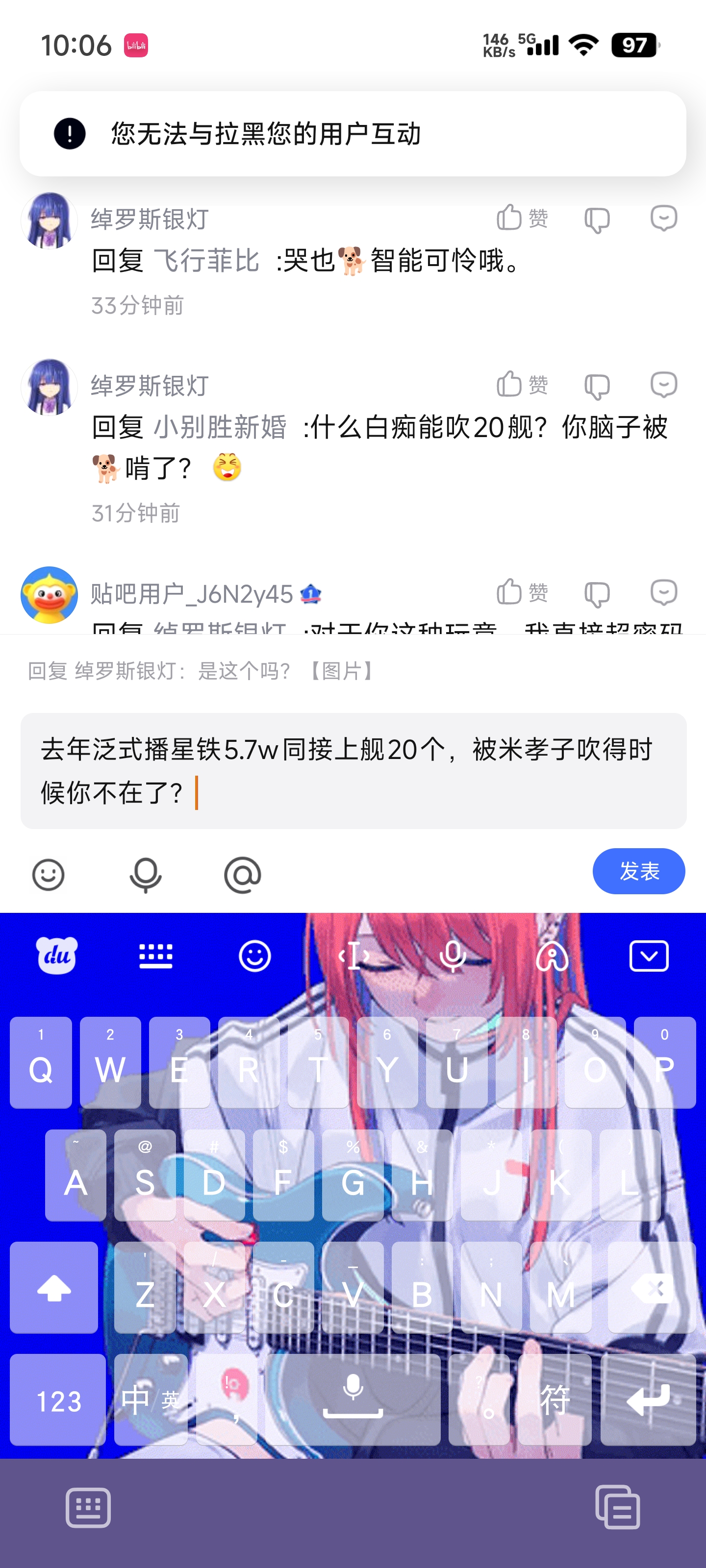The height and width of the screenshot is (1568, 706).
Task: Open the 小别胜新婚 username link
Action: click(x=220, y=427)
